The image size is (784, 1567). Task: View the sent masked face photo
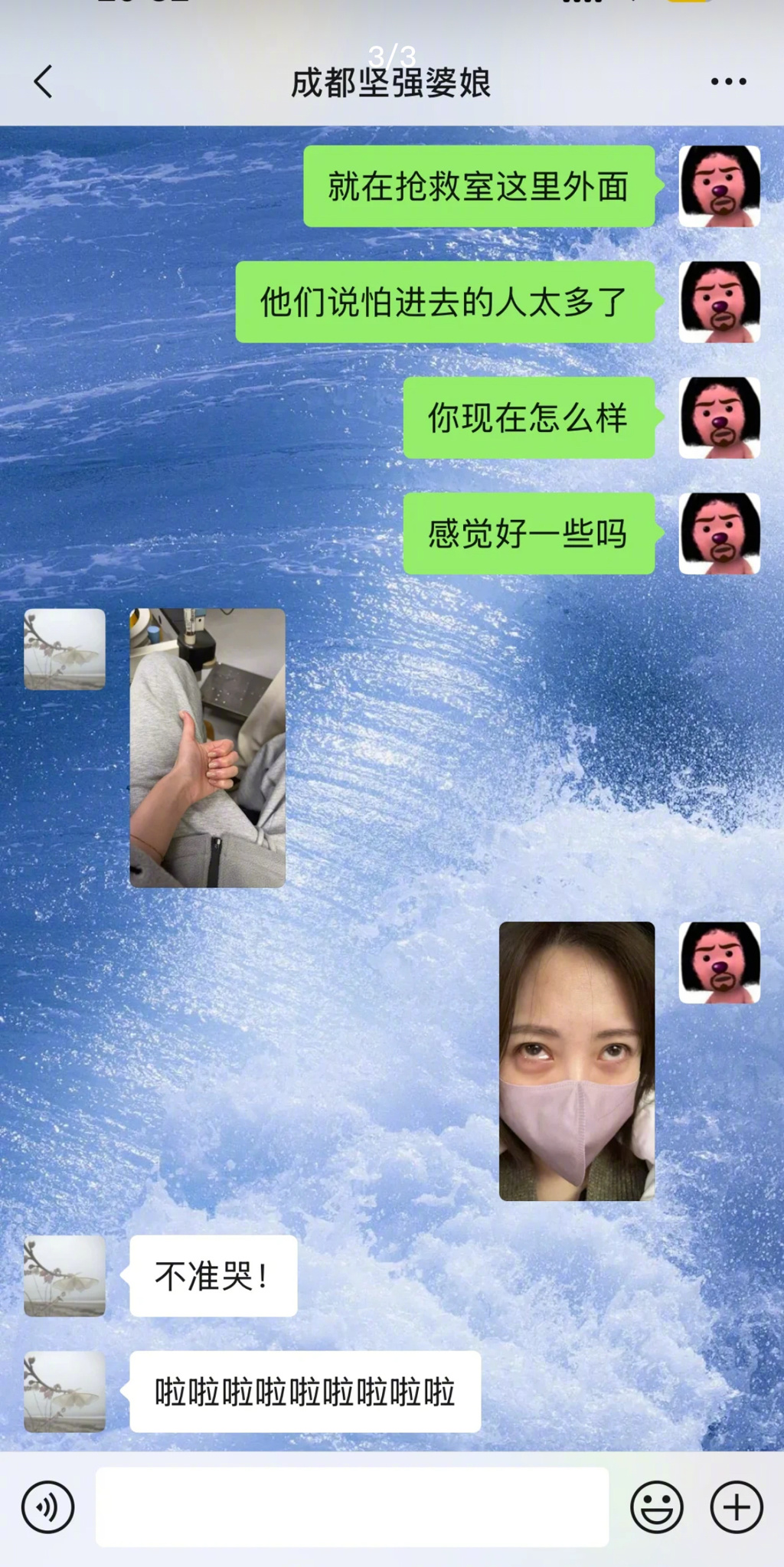(x=577, y=1061)
